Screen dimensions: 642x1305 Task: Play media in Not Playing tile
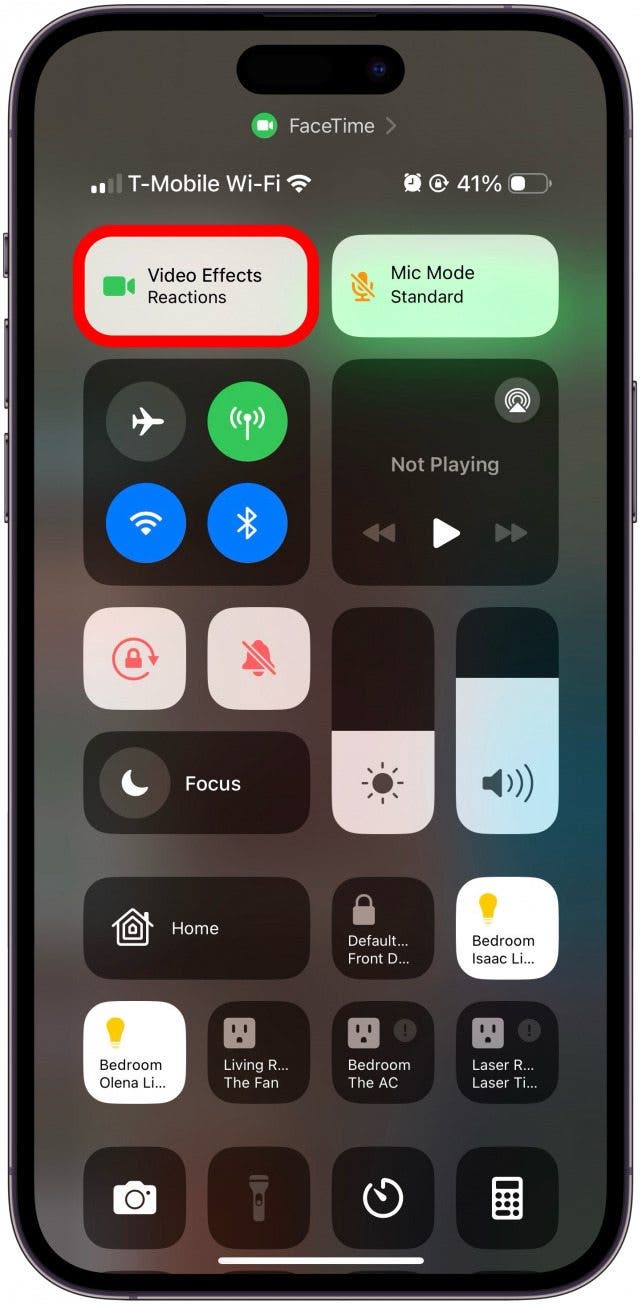tap(445, 533)
